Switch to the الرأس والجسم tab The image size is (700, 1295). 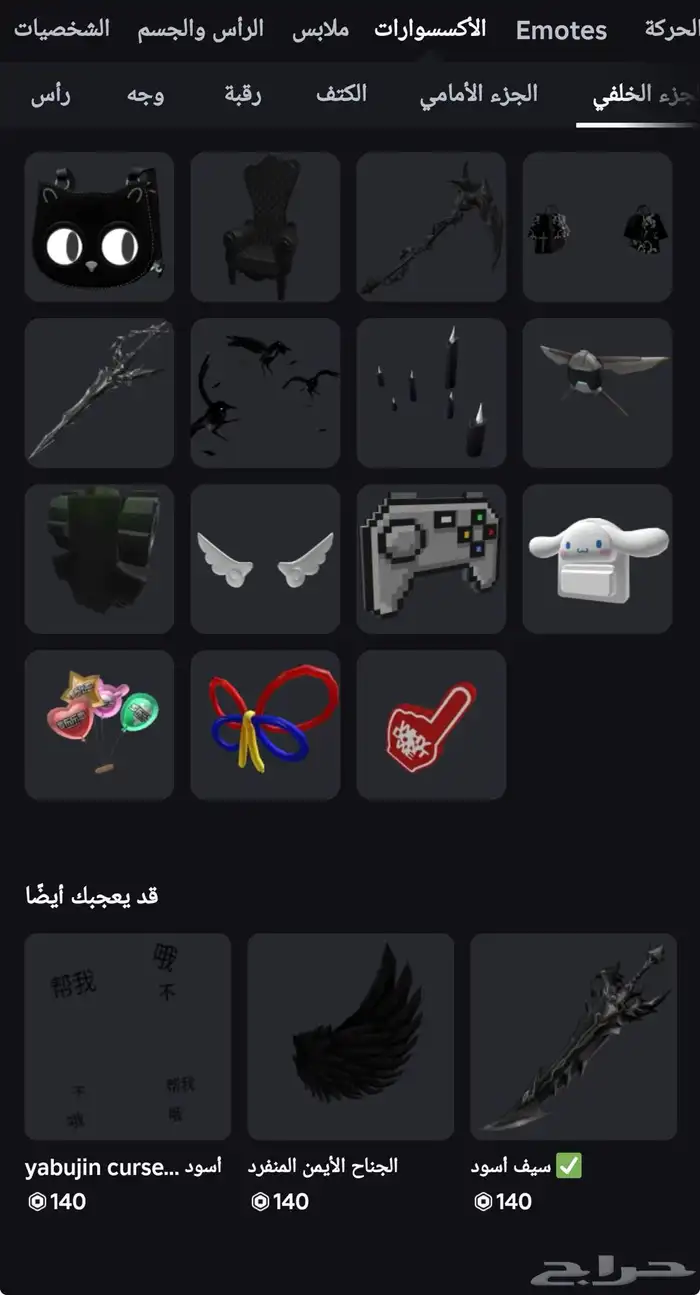[x=201, y=28]
